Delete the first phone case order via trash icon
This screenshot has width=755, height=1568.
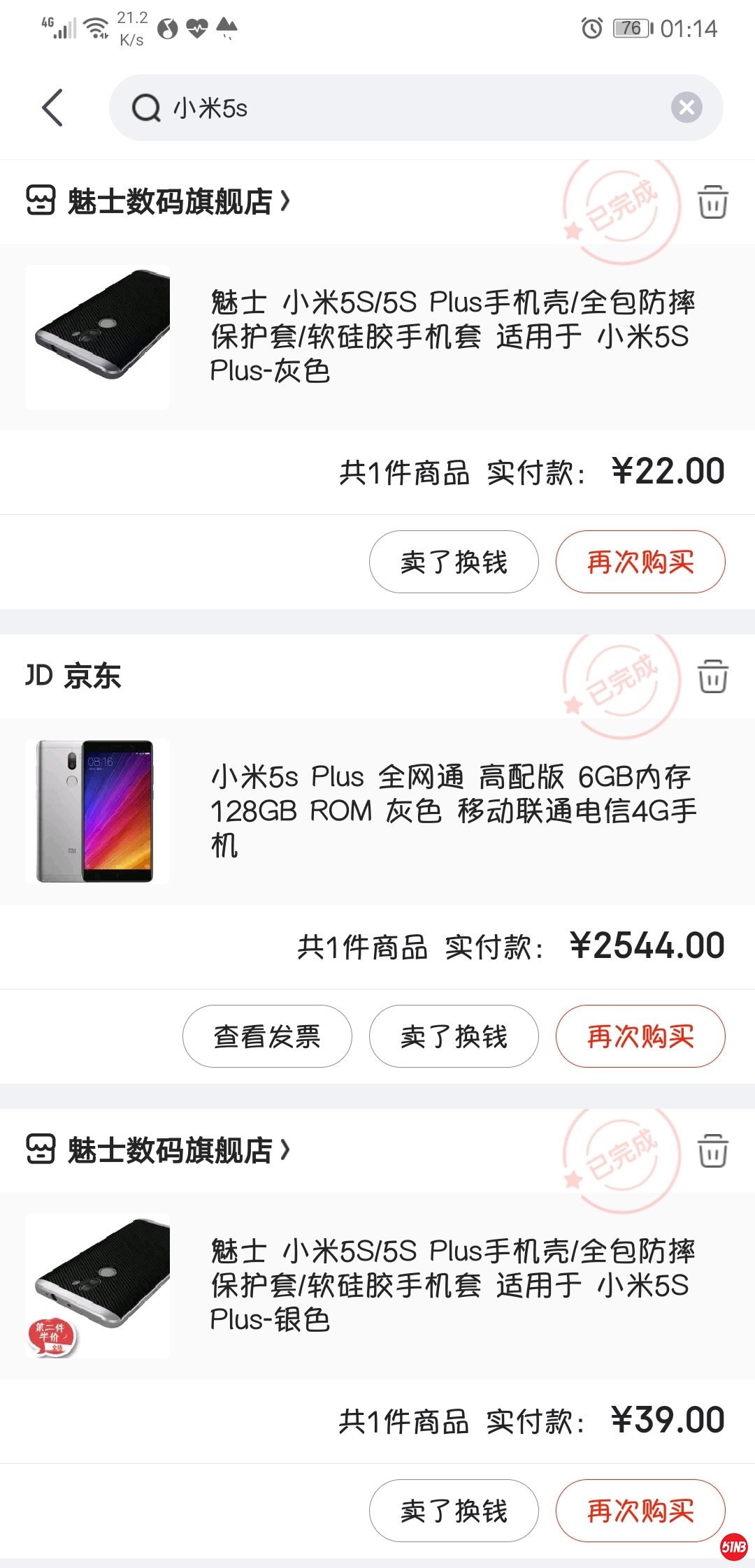pyautogui.click(x=712, y=201)
